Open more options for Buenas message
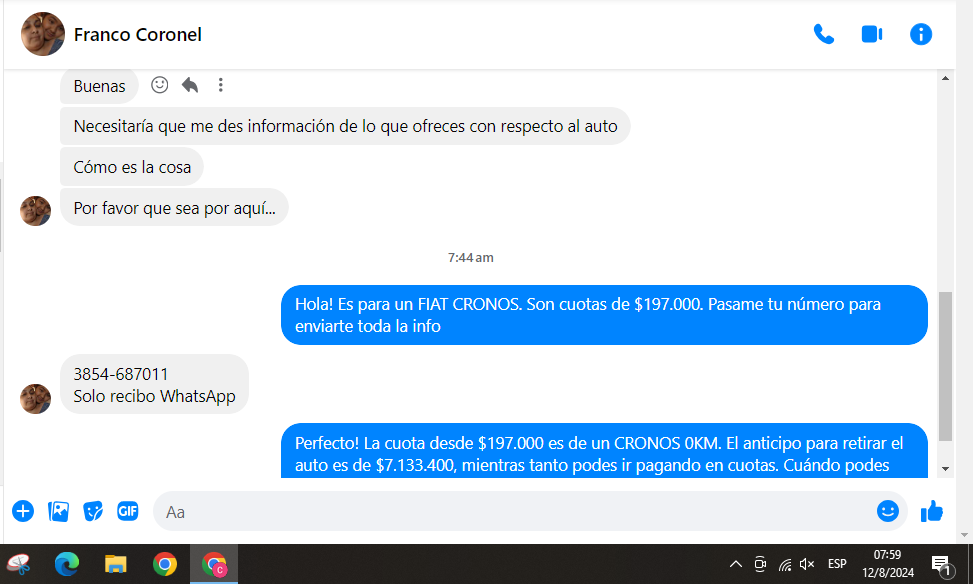This screenshot has height=584, width=973. [x=221, y=85]
